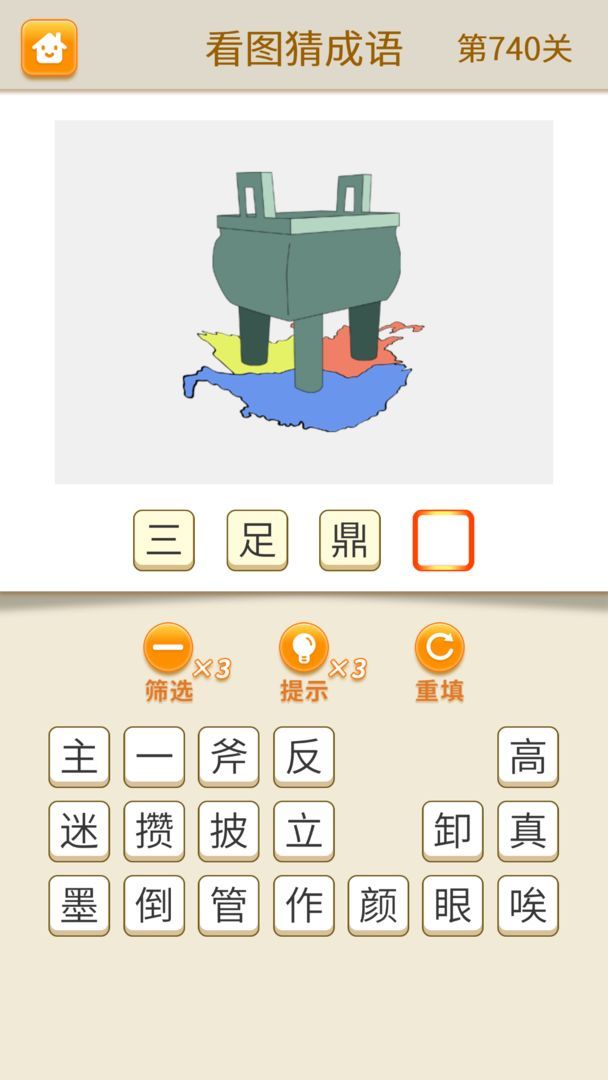The height and width of the screenshot is (1080, 608).
Task: Pick the character 高
Action: coord(527,757)
